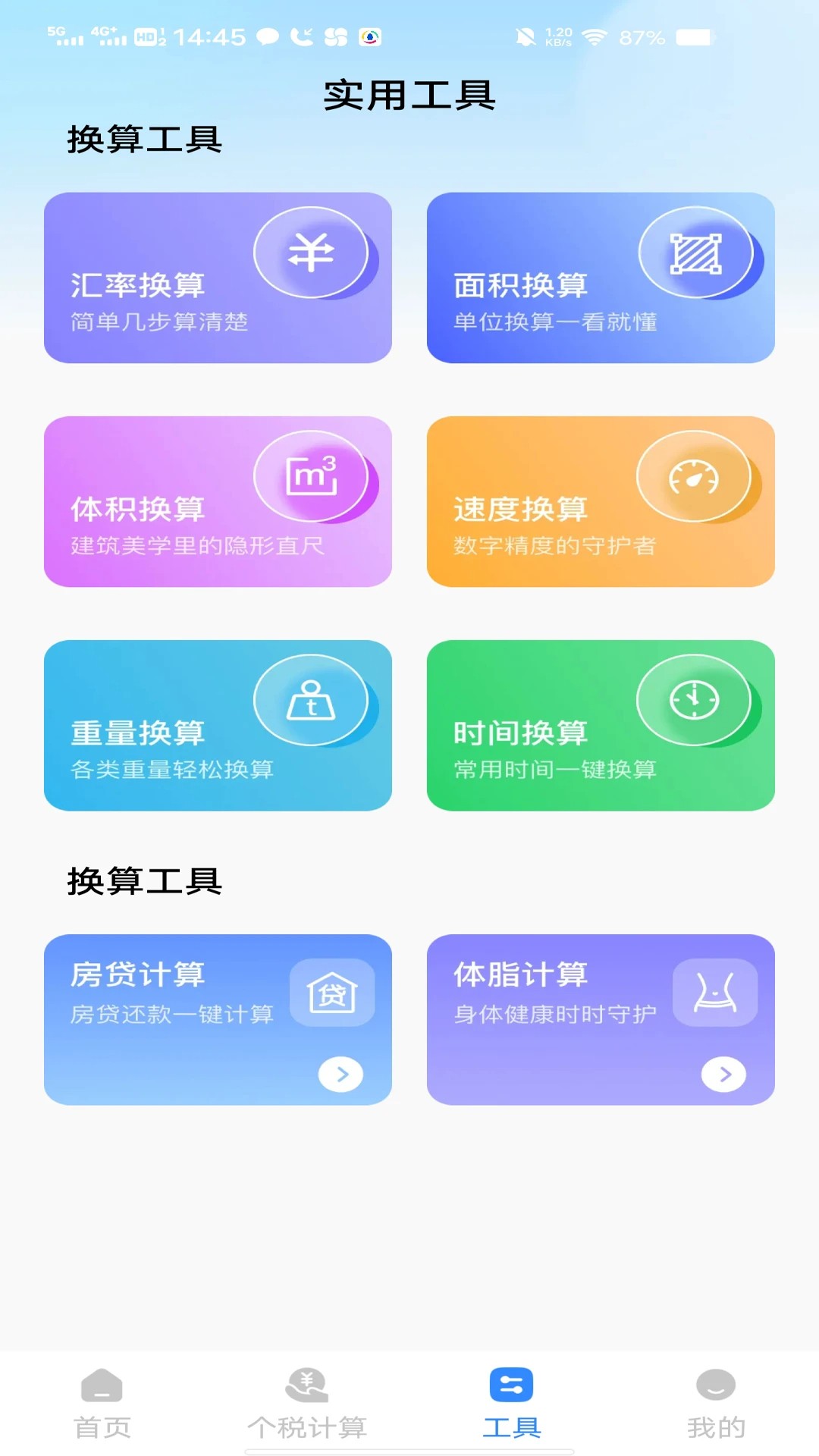Tap the 面积换算 card

pyautogui.click(x=601, y=278)
